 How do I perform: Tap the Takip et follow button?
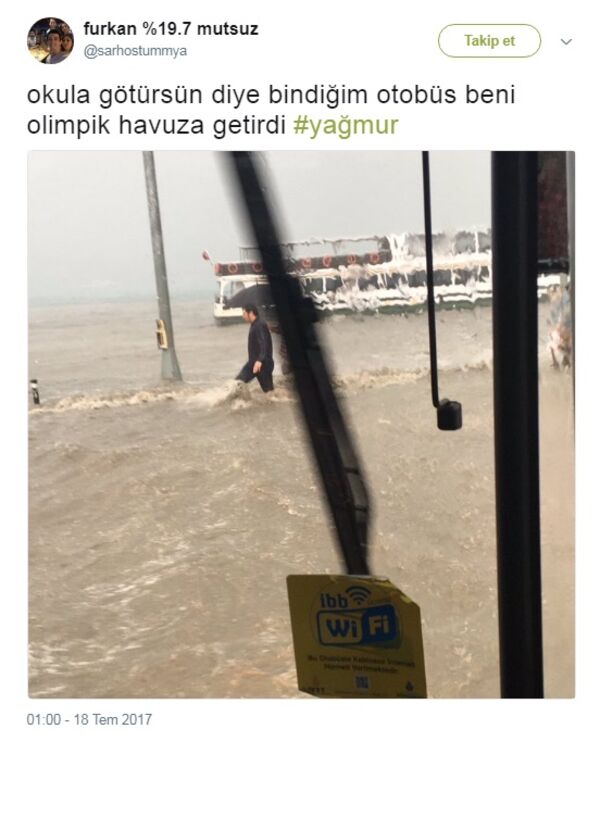(489, 41)
